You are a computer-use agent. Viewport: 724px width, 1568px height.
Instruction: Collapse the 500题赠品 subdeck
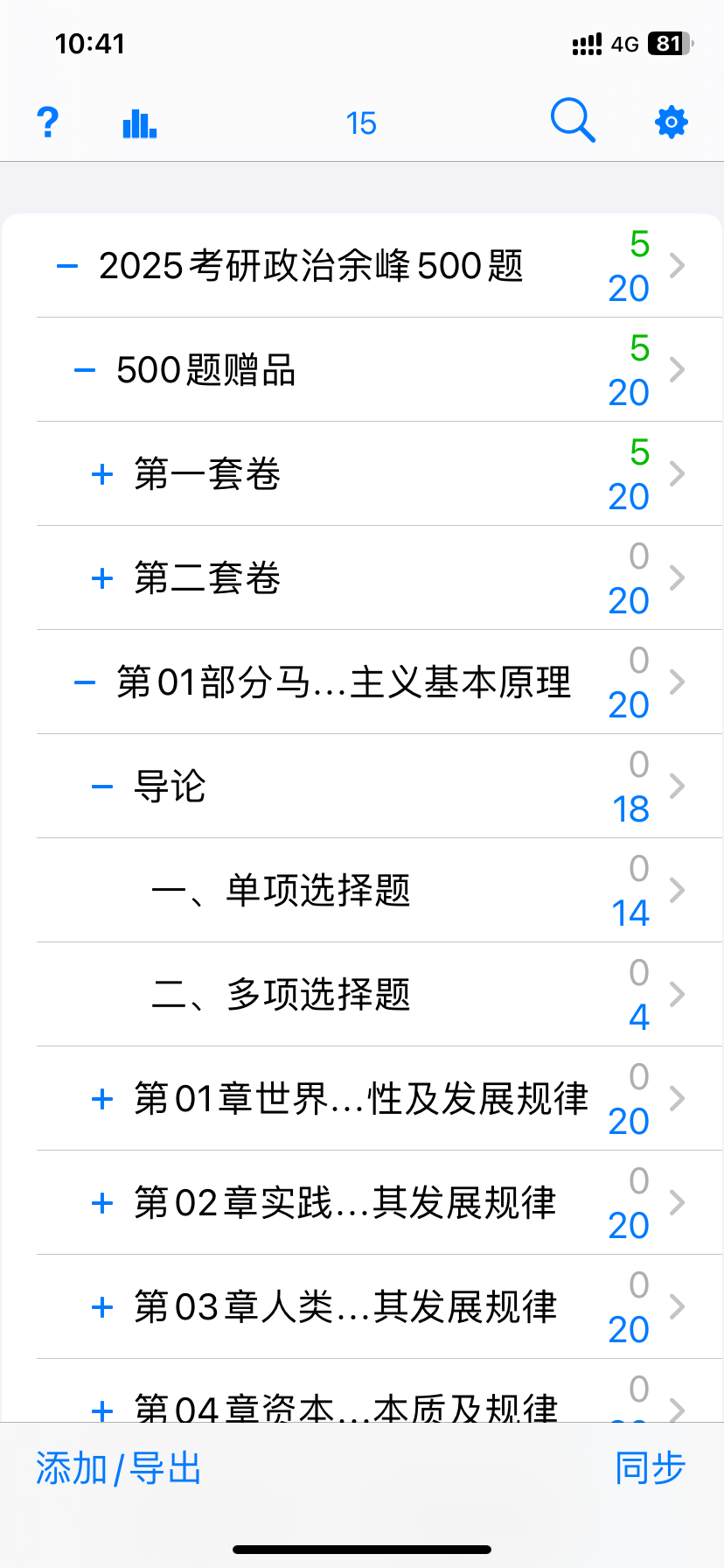click(85, 370)
